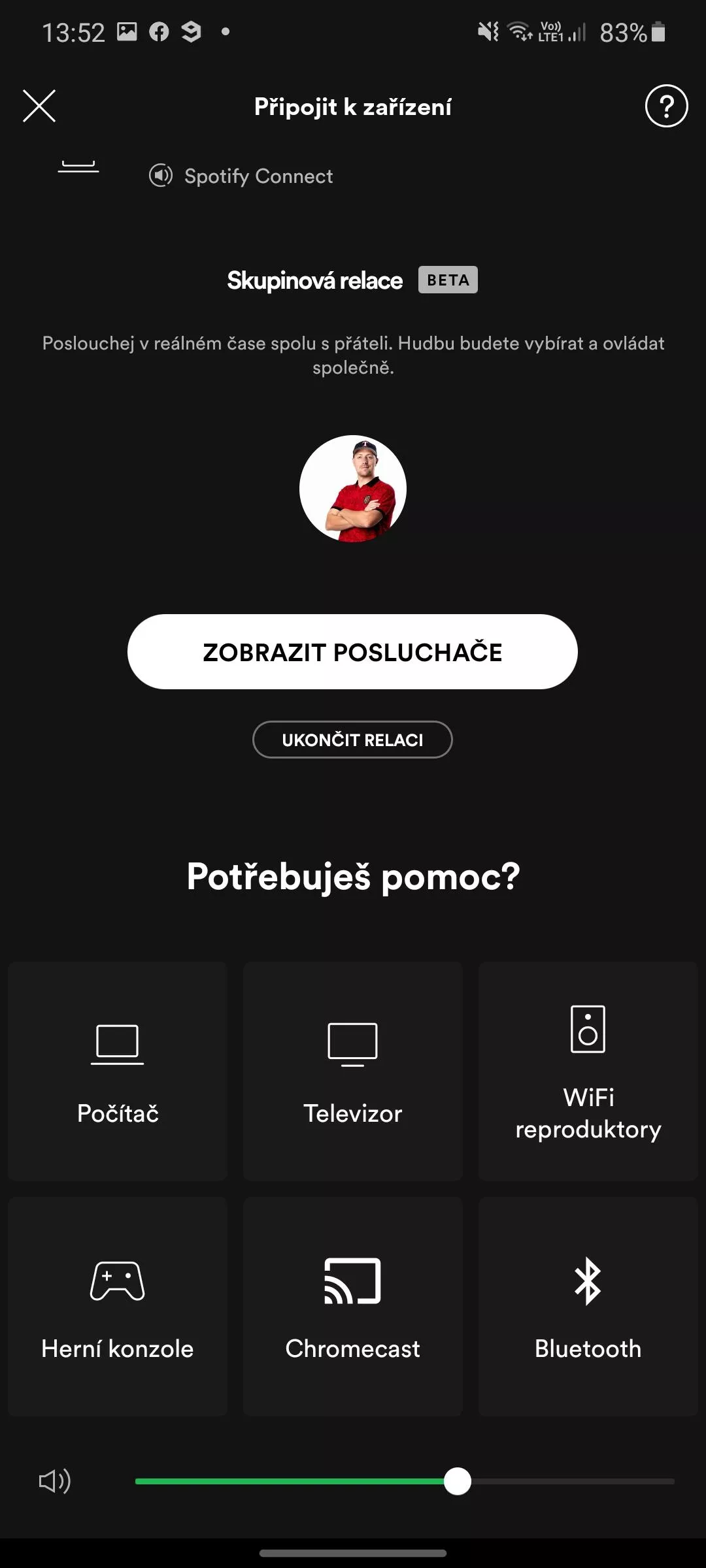The height and width of the screenshot is (1568, 706).
Task: Select the Spotify Connect device row
Action: coord(353,175)
